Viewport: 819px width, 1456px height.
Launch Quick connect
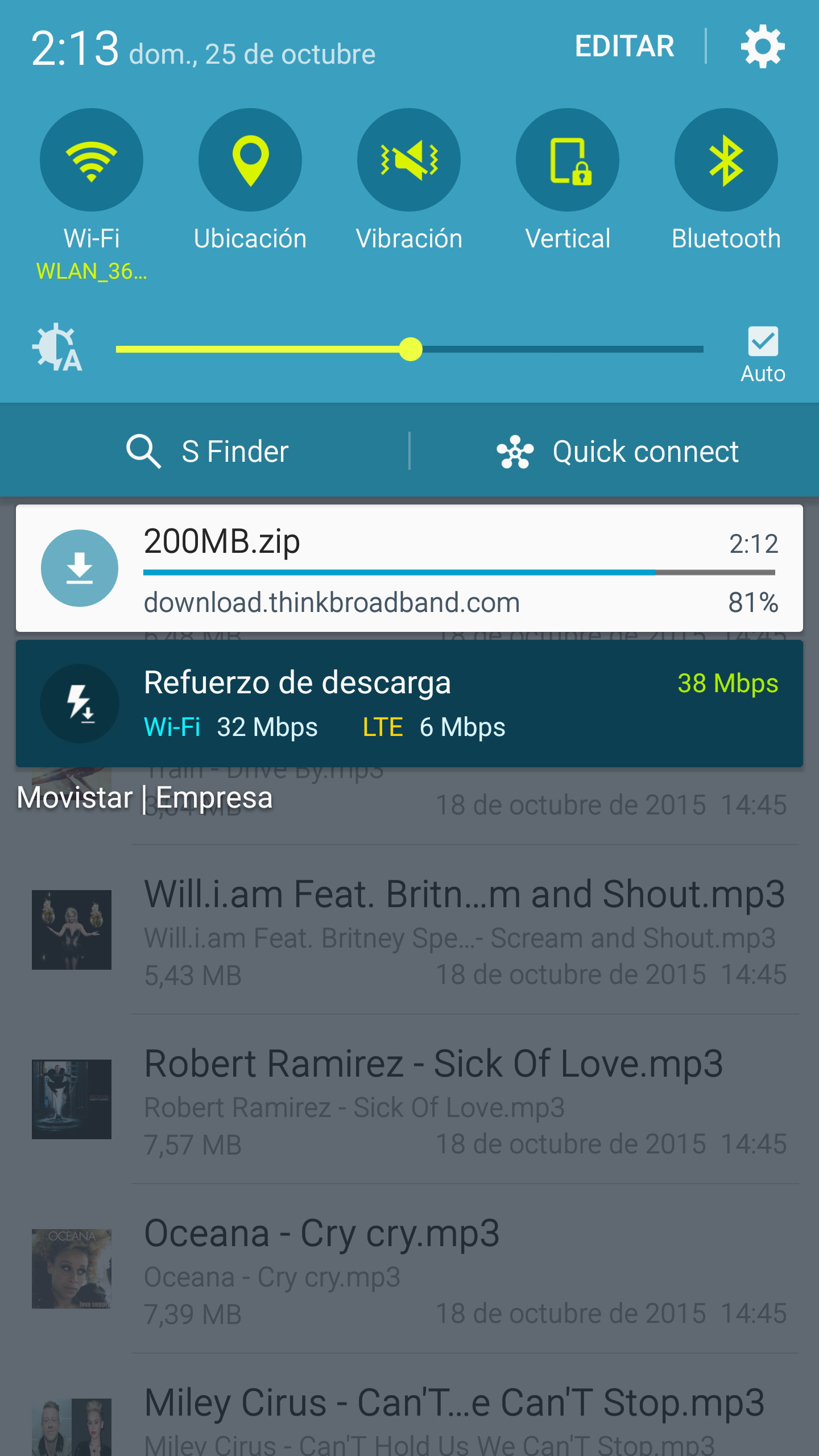point(617,452)
